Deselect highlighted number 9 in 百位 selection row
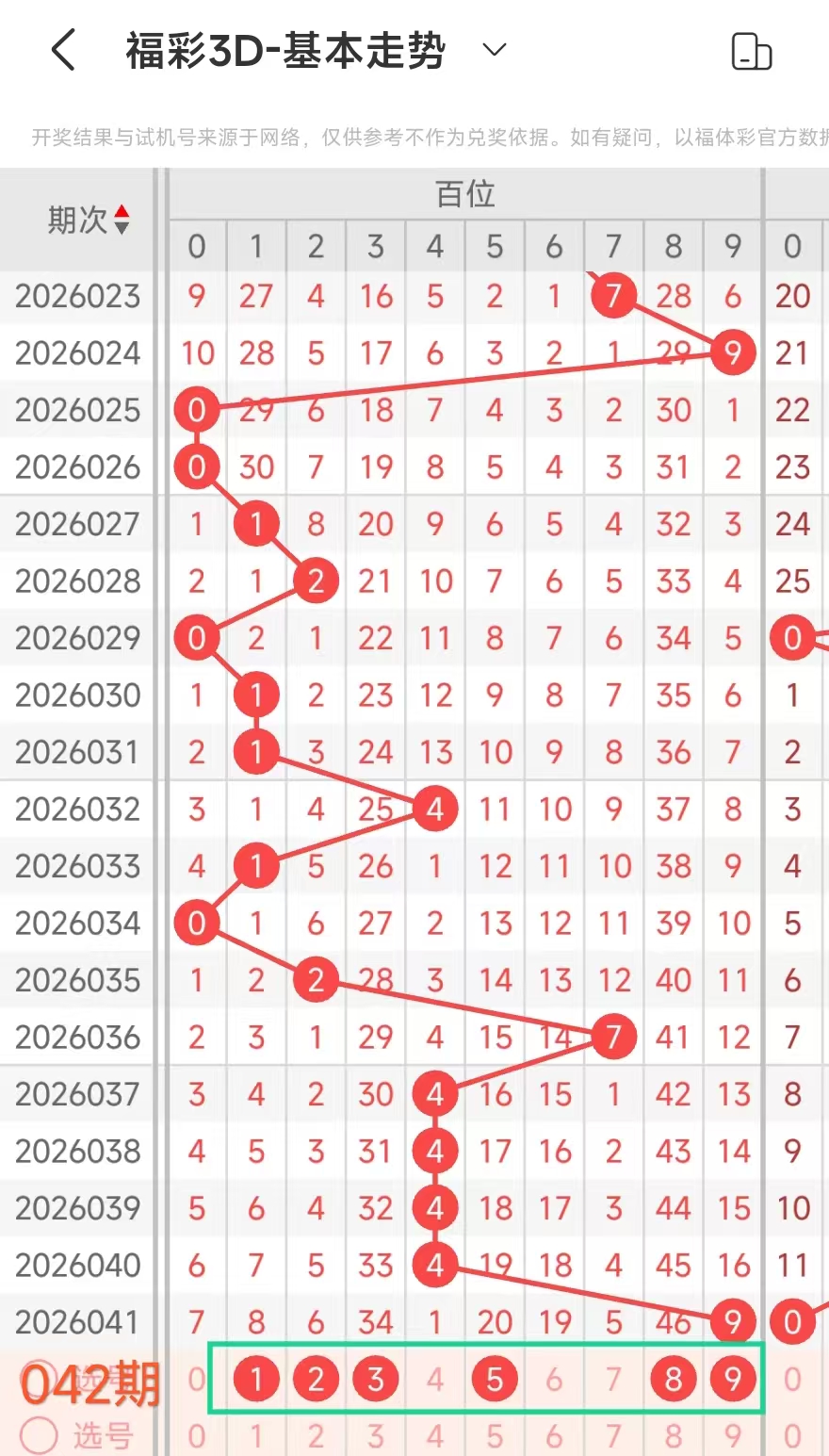829x1456 pixels. (x=733, y=1380)
